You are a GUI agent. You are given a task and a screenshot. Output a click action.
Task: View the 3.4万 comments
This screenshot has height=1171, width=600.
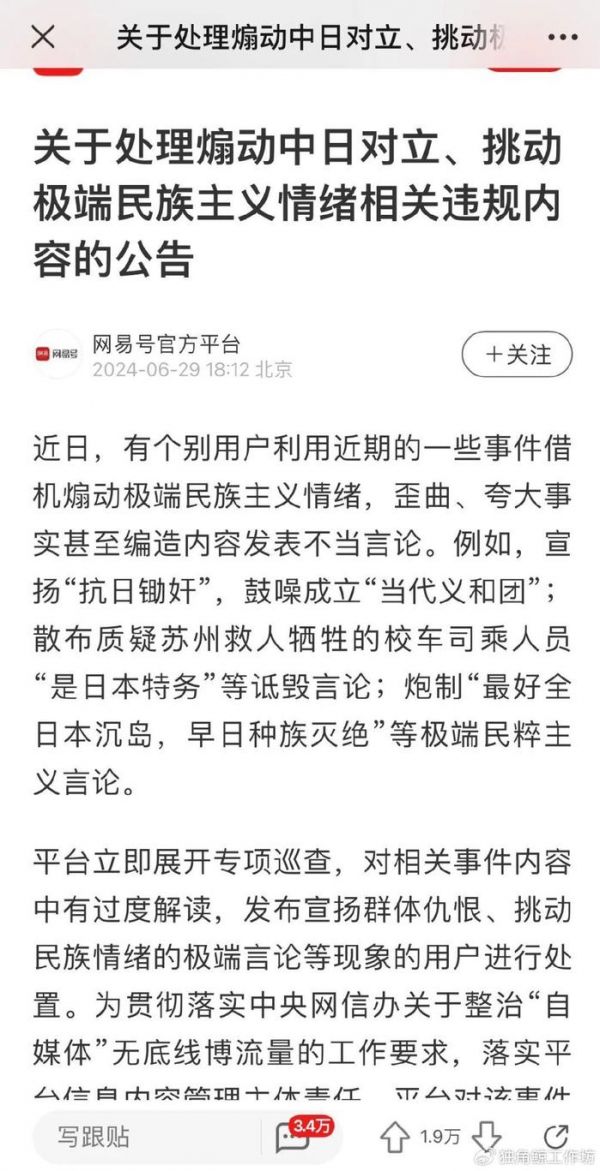click(x=294, y=1137)
